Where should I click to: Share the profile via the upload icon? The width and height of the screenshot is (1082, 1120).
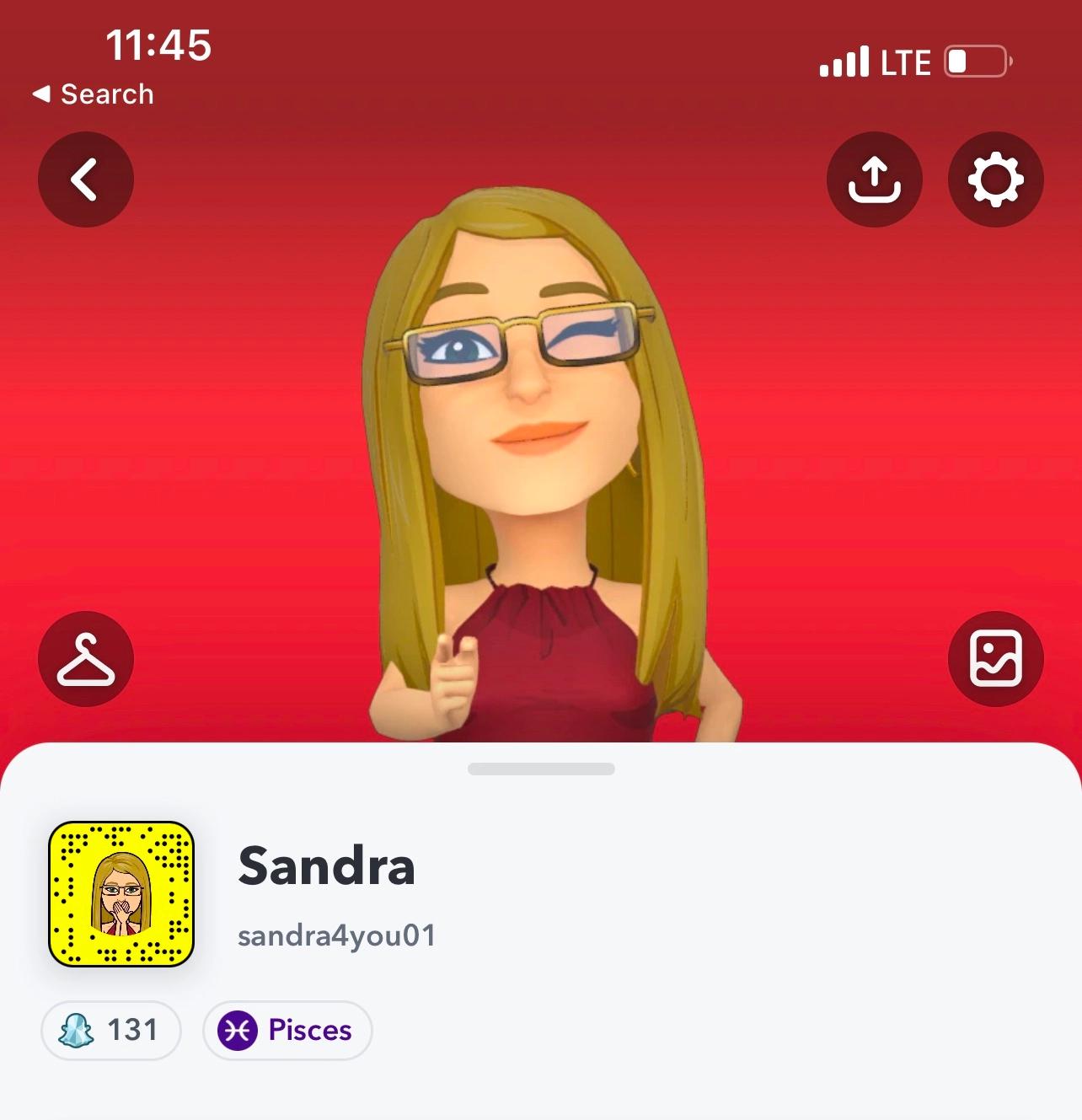874,180
